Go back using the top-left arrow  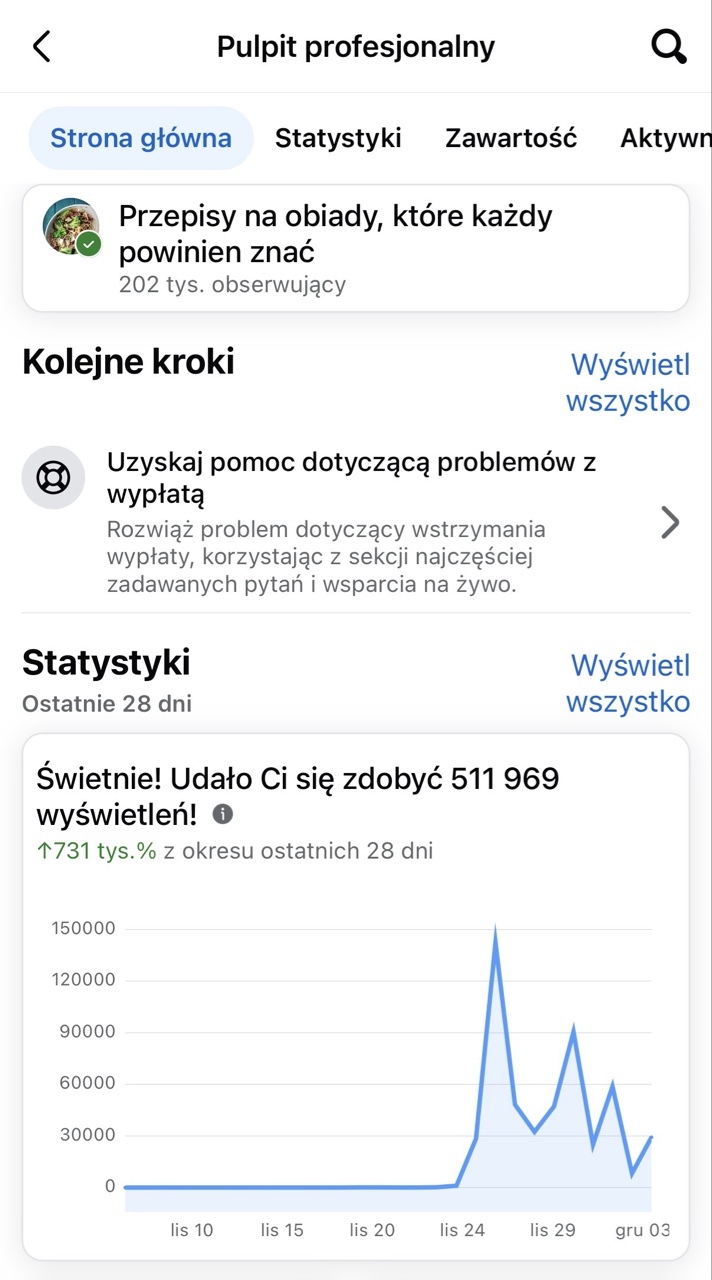41,47
